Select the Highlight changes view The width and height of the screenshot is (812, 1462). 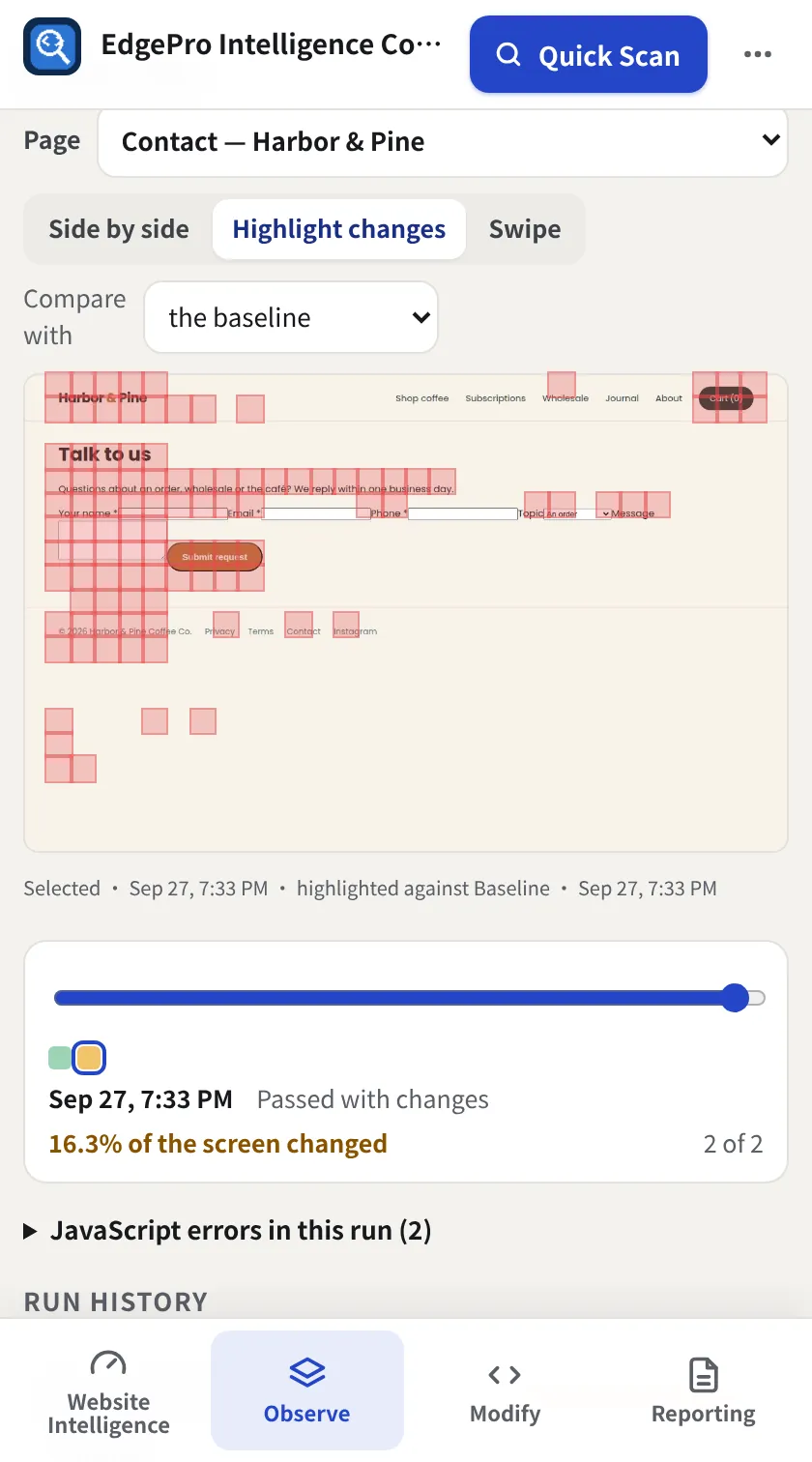pos(339,229)
